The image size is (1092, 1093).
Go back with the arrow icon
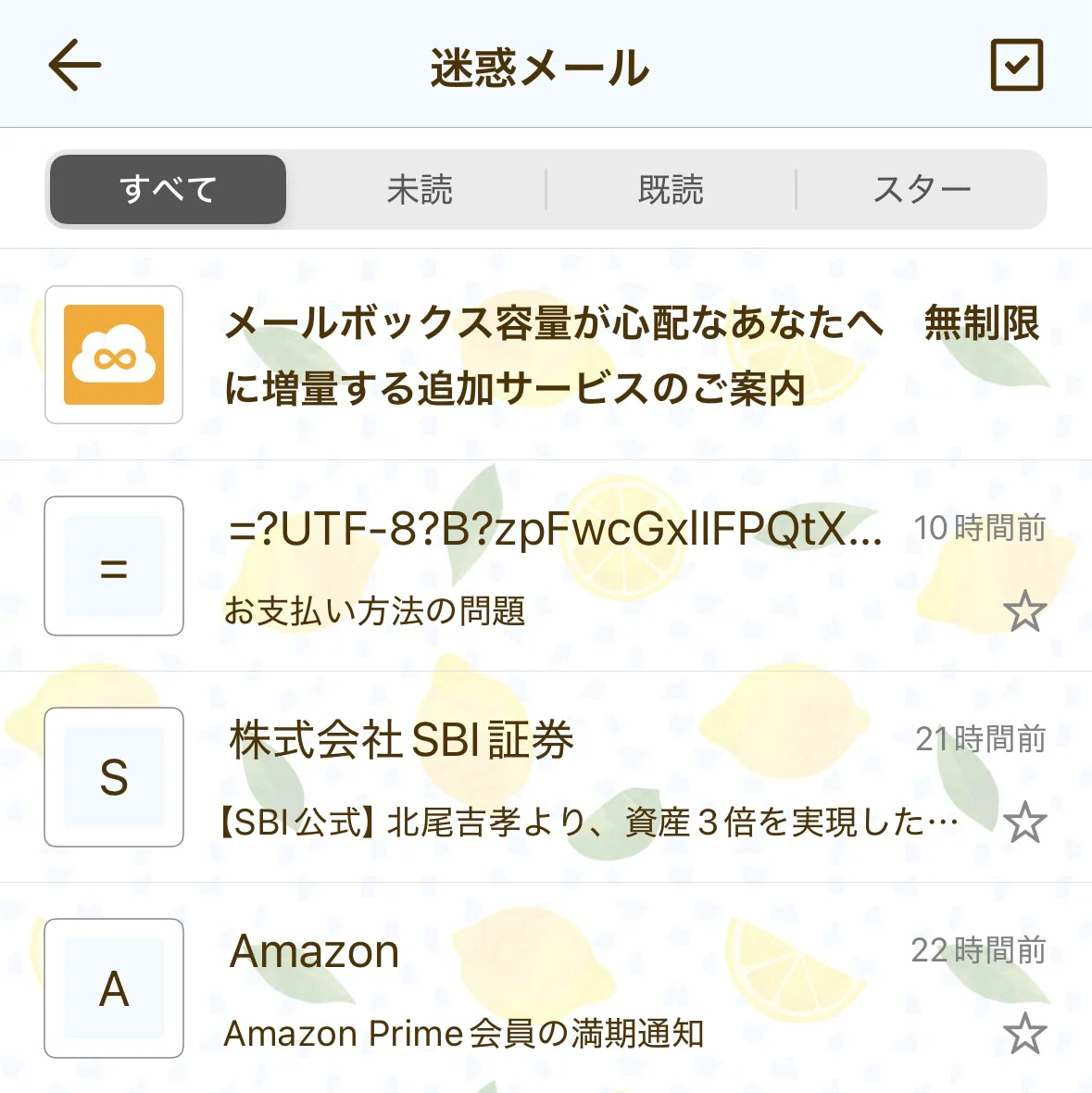(x=75, y=65)
